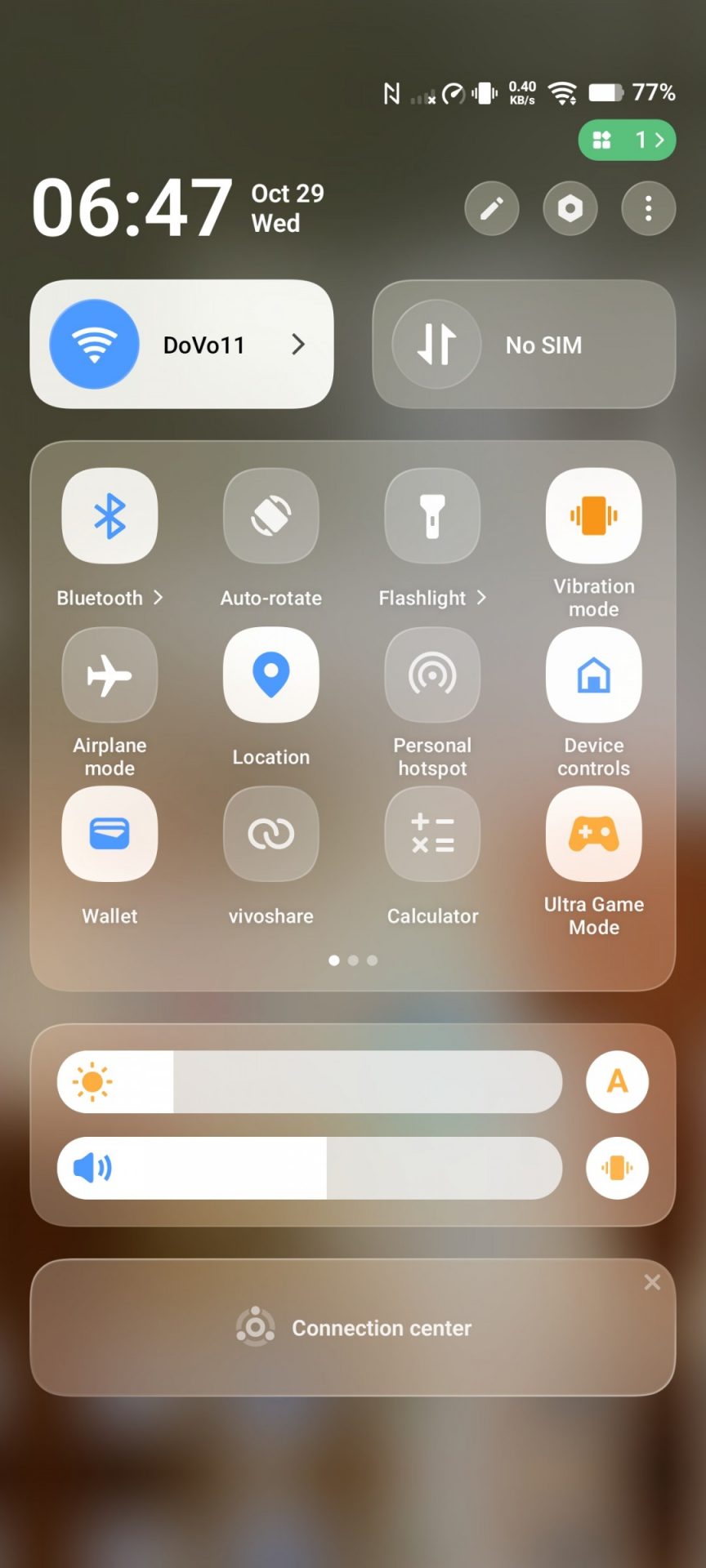
Task: Switch on the Flashlight
Action: point(432,515)
